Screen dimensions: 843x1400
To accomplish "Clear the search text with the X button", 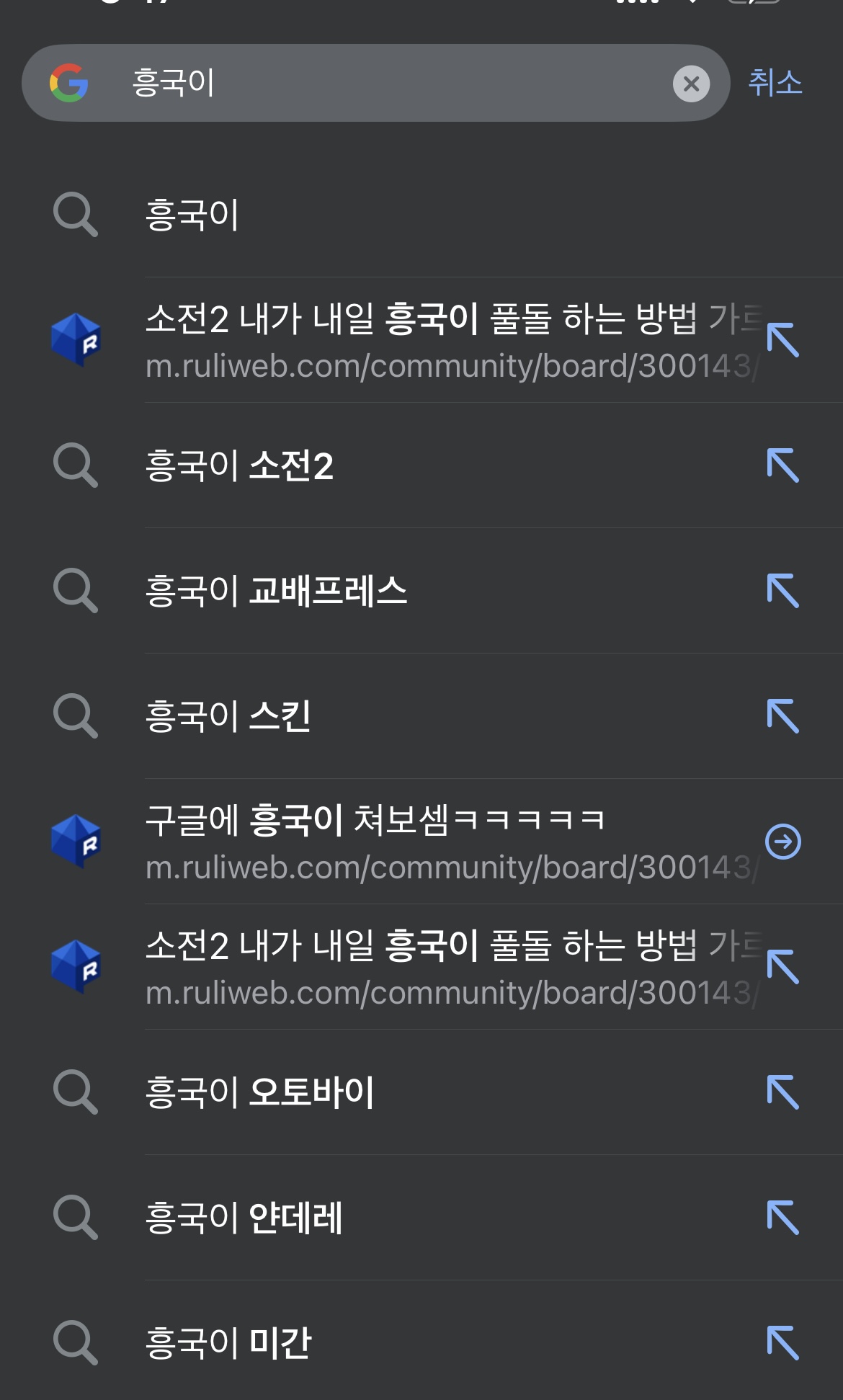I will click(x=691, y=84).
